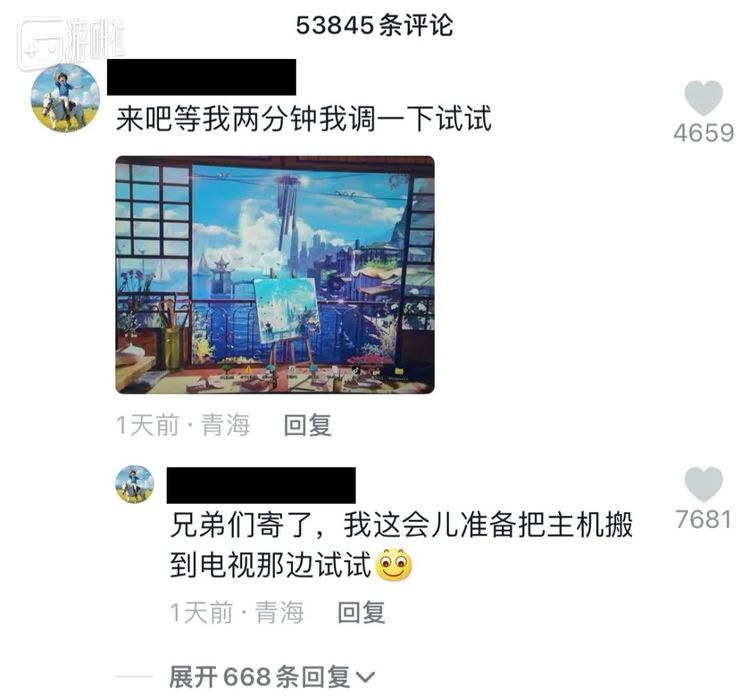Expand the 668 replies

point(272,677)
